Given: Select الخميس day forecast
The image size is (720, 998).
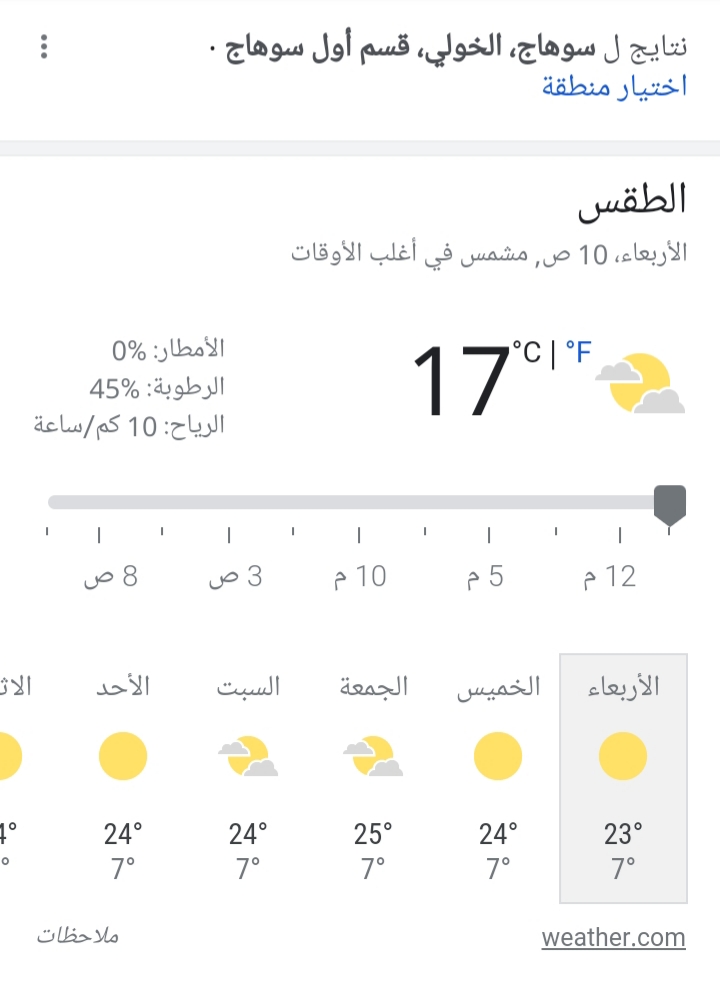Looking at the screenshot, I should (x=498, y=778).
